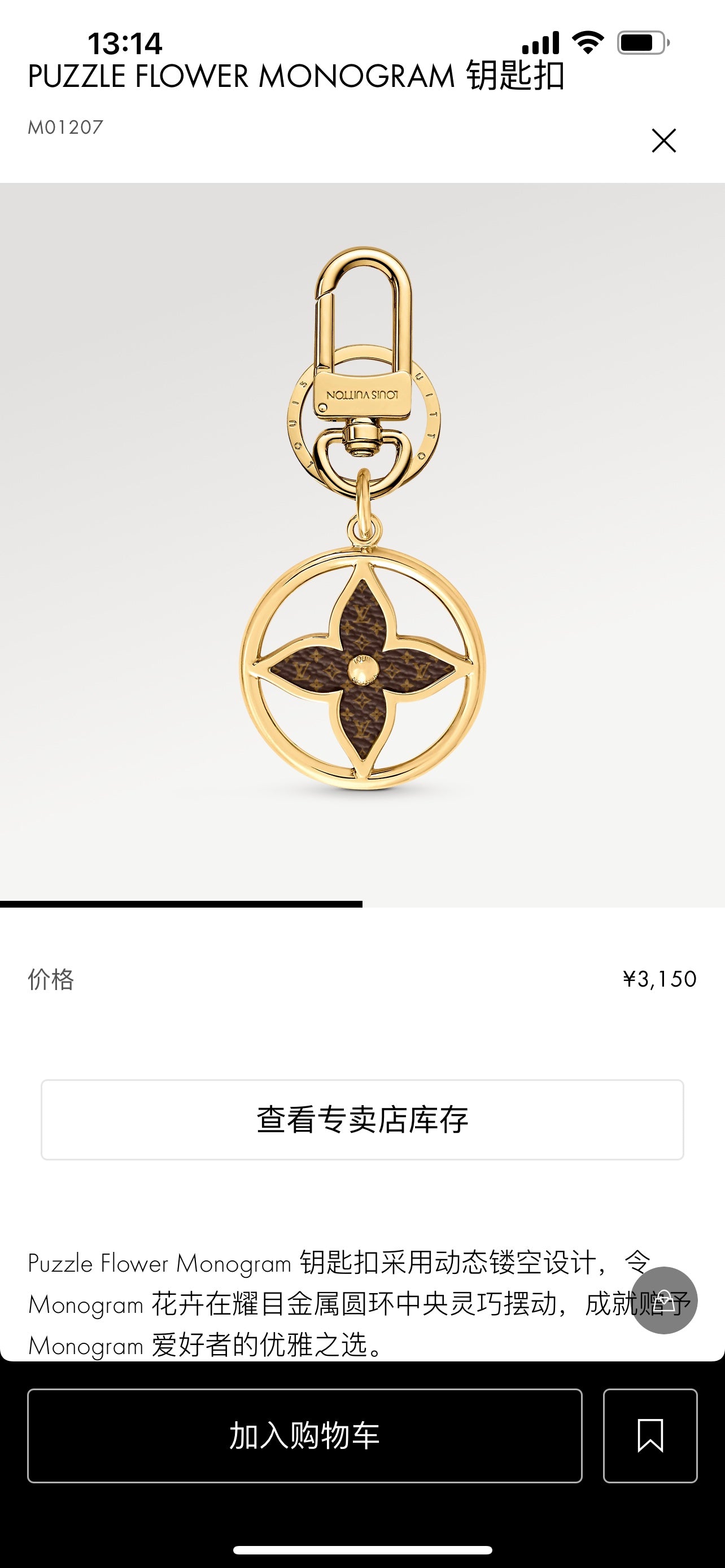Close the product detail page

click(663, 141)
